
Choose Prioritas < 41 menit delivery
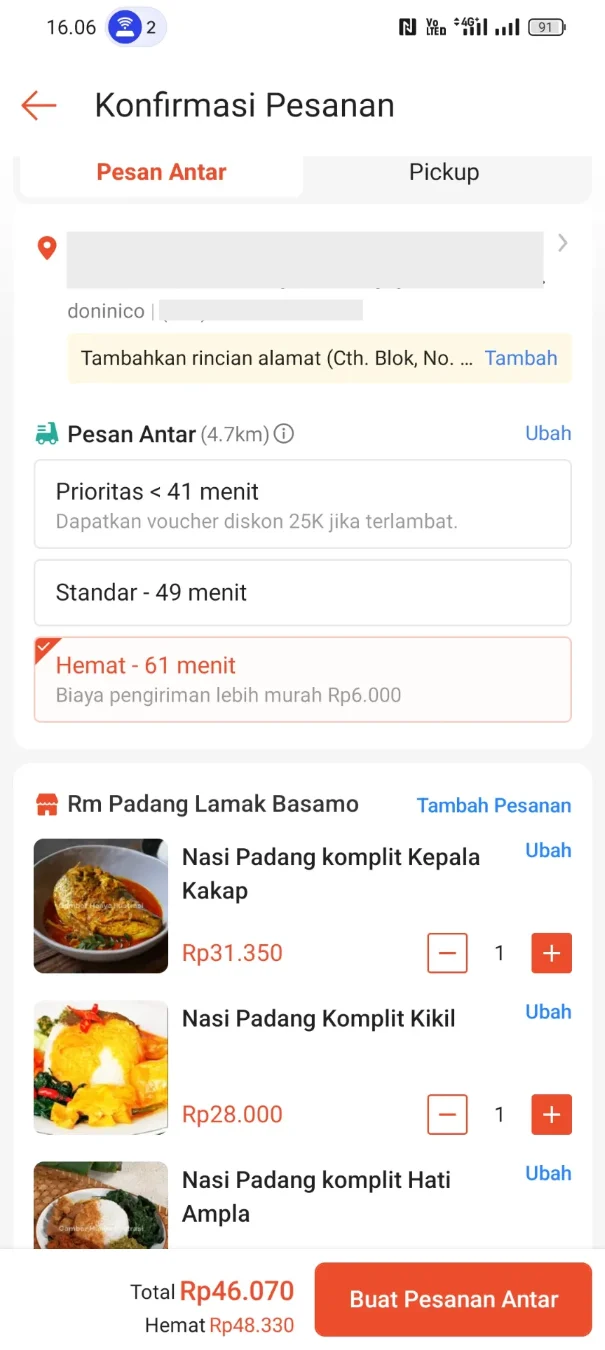pos(303,504)
